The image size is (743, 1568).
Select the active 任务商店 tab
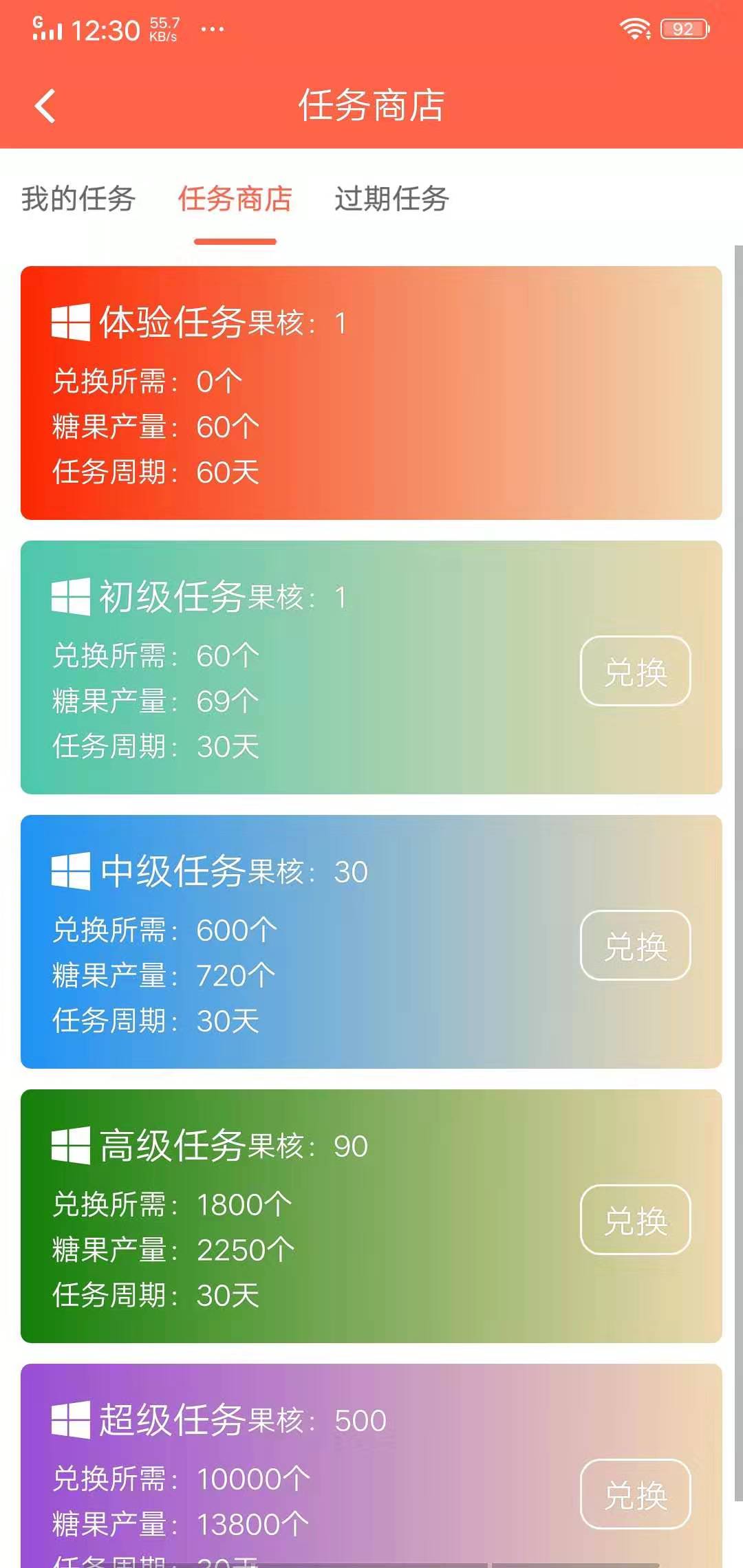tap(235, 199)
